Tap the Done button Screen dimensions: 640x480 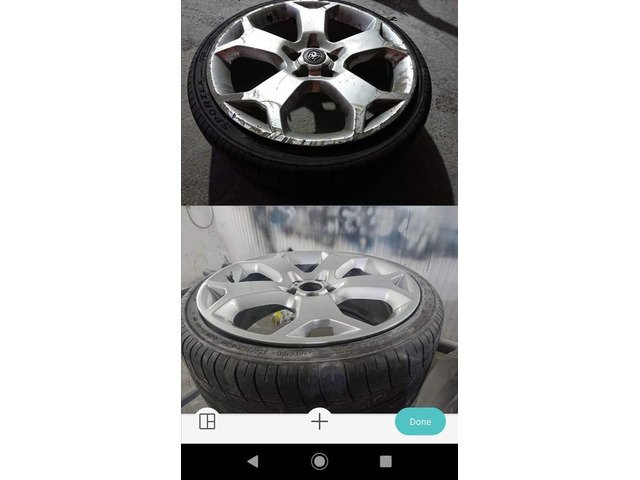tap(420, 422)
